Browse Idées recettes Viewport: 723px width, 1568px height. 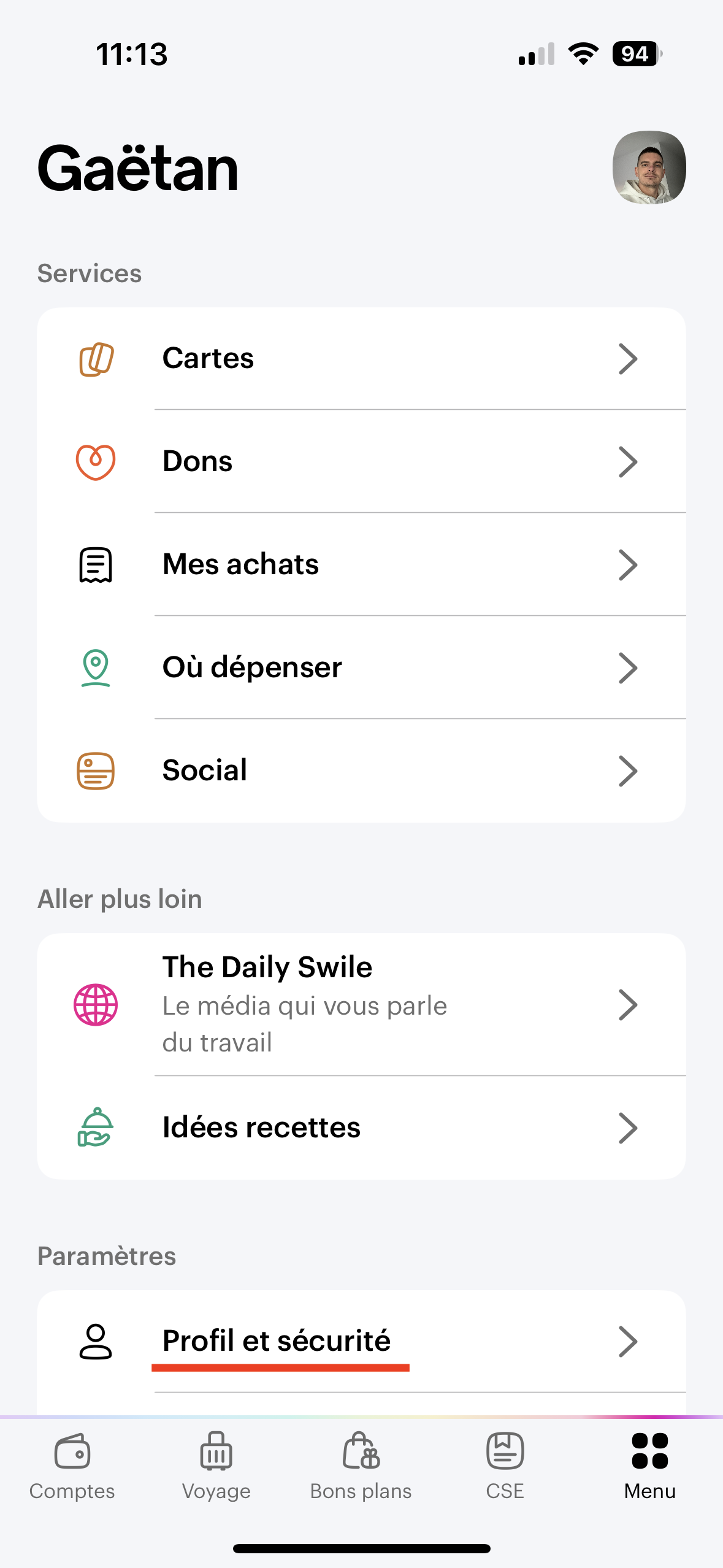[x=361, y=1128]
